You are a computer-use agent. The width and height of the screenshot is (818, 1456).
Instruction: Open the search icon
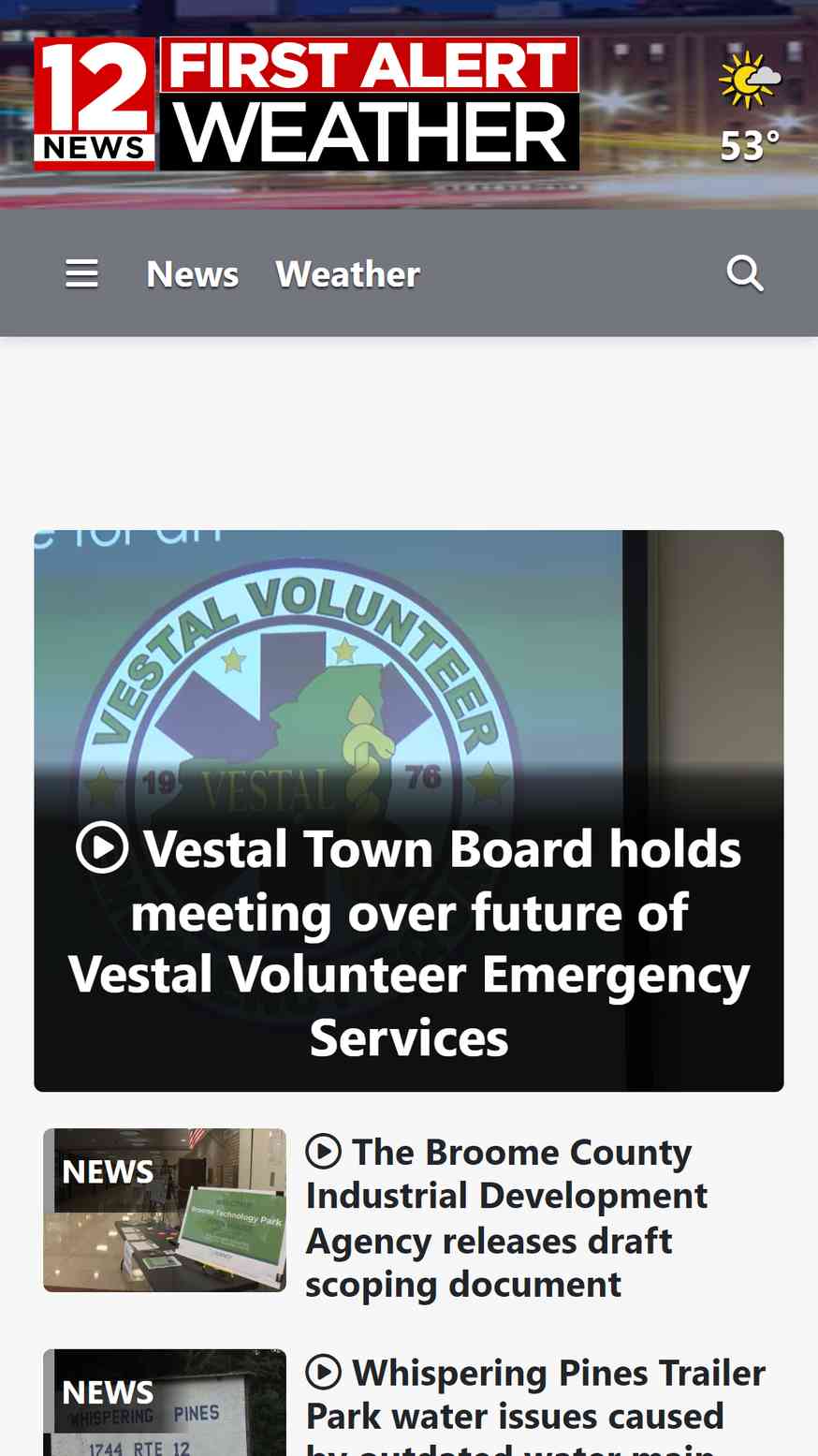(745, 274)
